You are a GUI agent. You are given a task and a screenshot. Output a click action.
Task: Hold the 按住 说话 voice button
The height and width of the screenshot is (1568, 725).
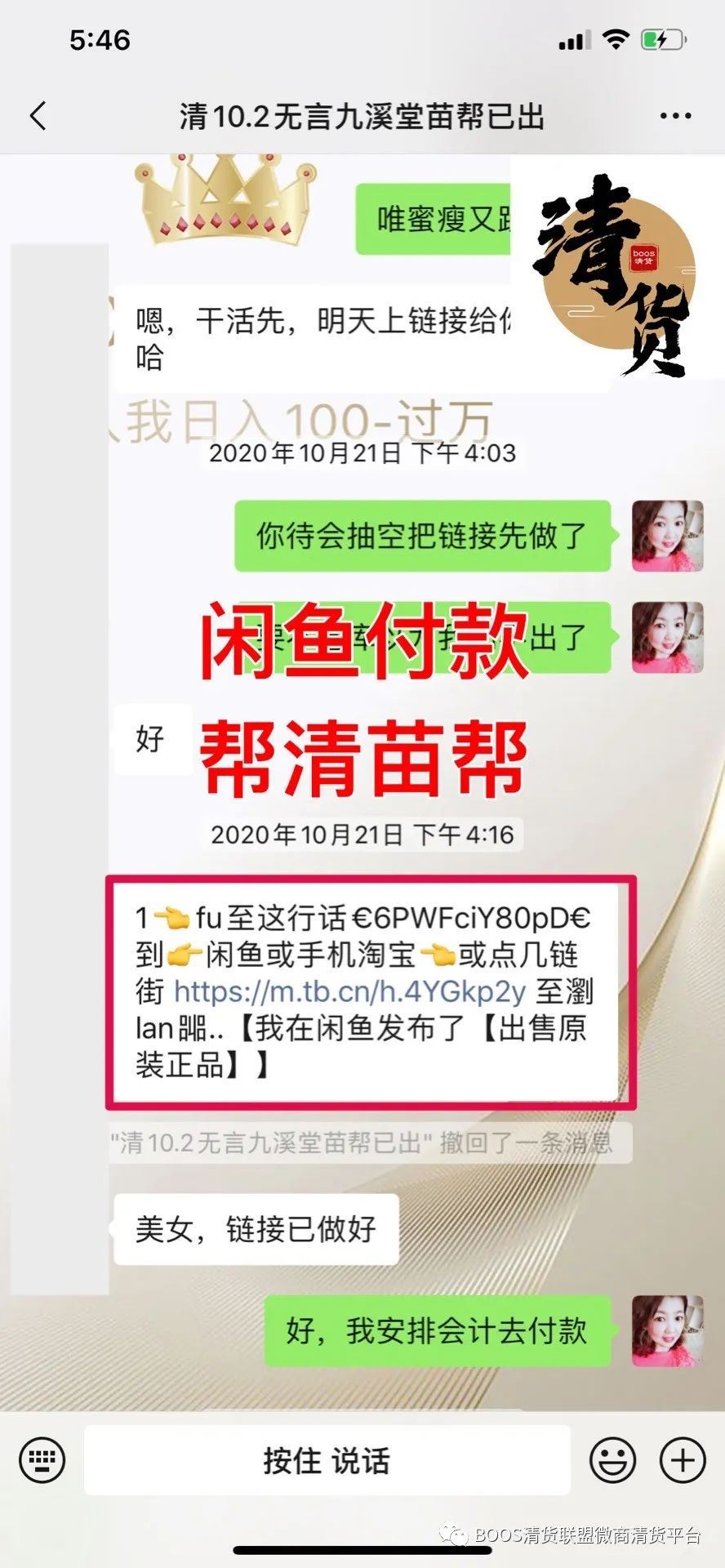327,1460
